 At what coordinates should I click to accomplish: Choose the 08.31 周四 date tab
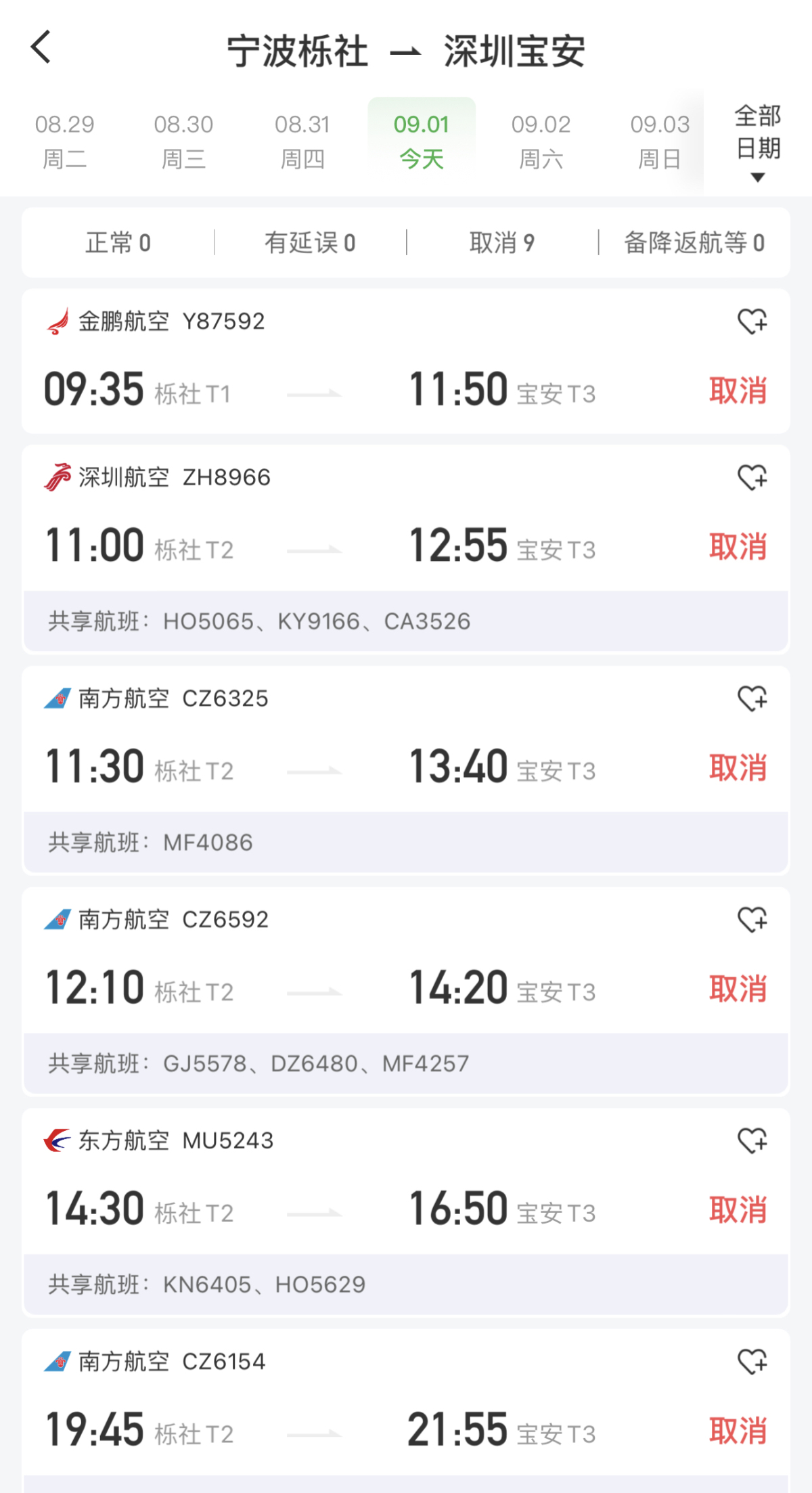(302, 141)
